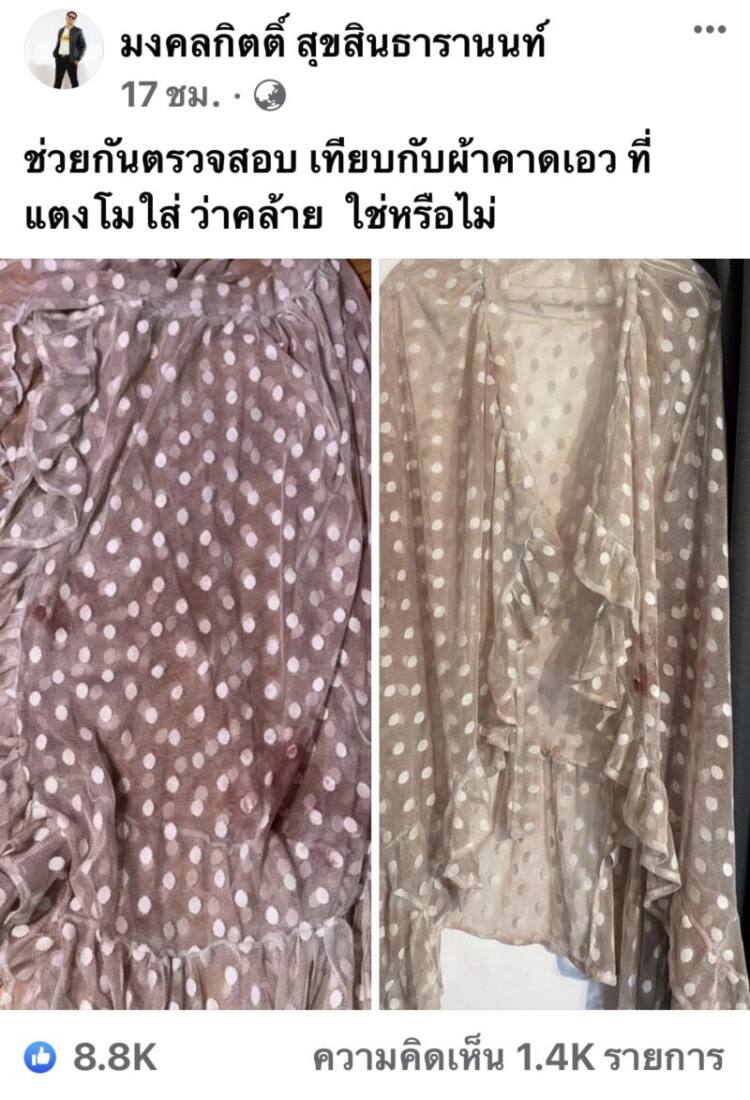Open the left polka dot fabric photo
The height and width of the screenshot is (1100, 750).
pyautogui.click(x=185, y=634)
